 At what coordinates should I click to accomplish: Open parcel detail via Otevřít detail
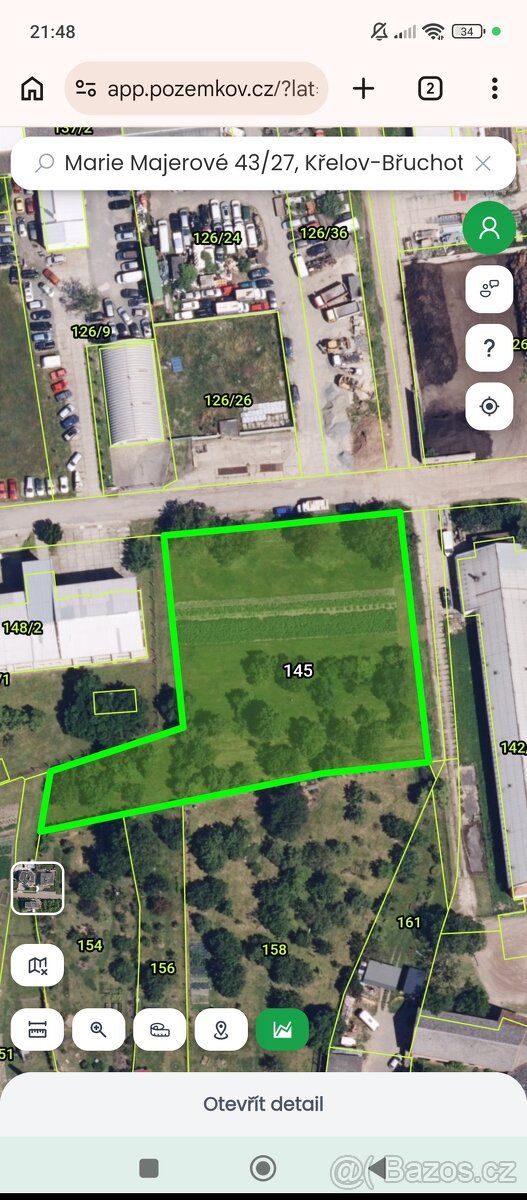pyautogui.click(x=263, y=1104)
